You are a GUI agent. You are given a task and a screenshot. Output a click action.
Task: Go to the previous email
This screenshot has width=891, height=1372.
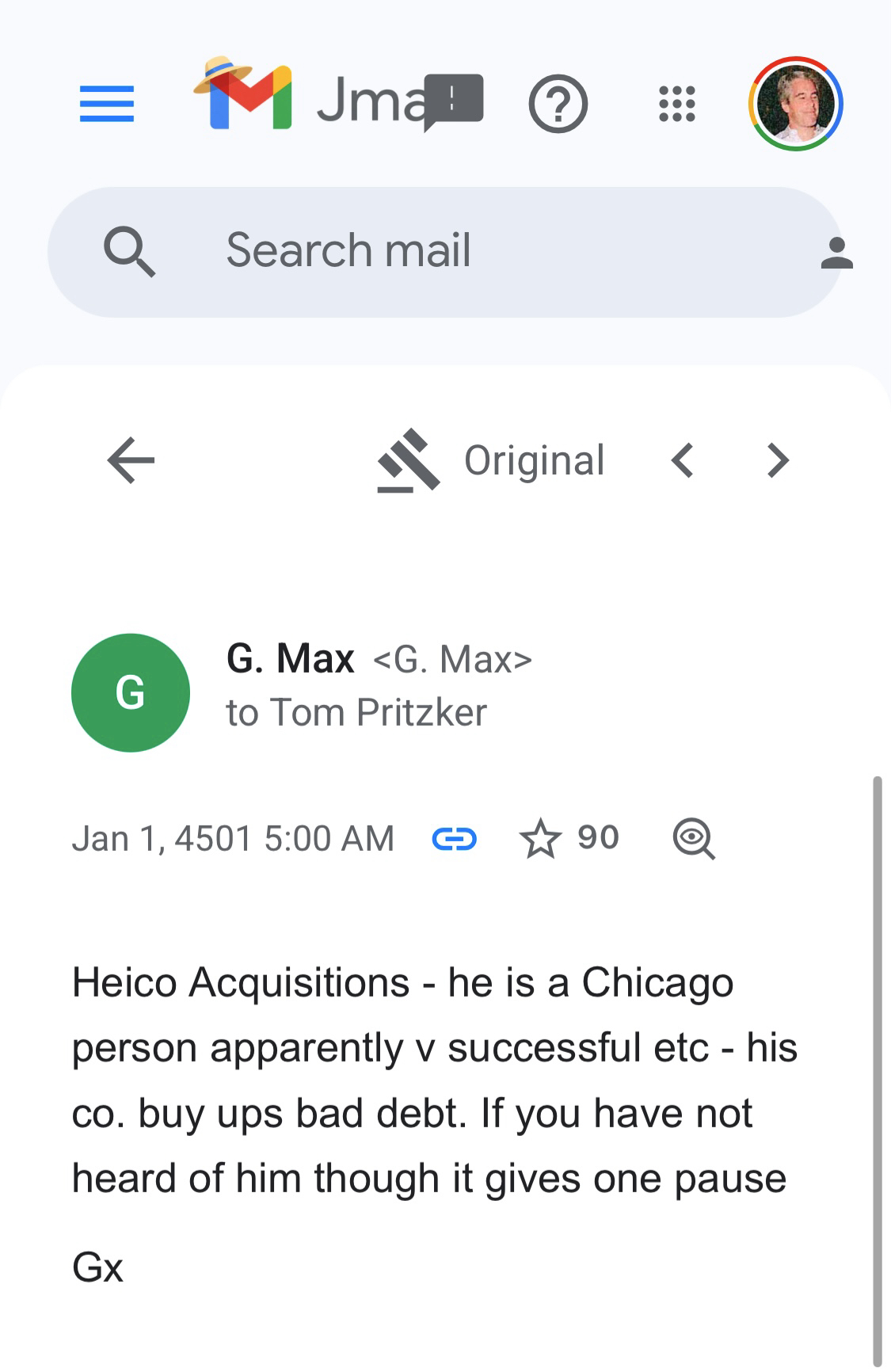[682, 460]
